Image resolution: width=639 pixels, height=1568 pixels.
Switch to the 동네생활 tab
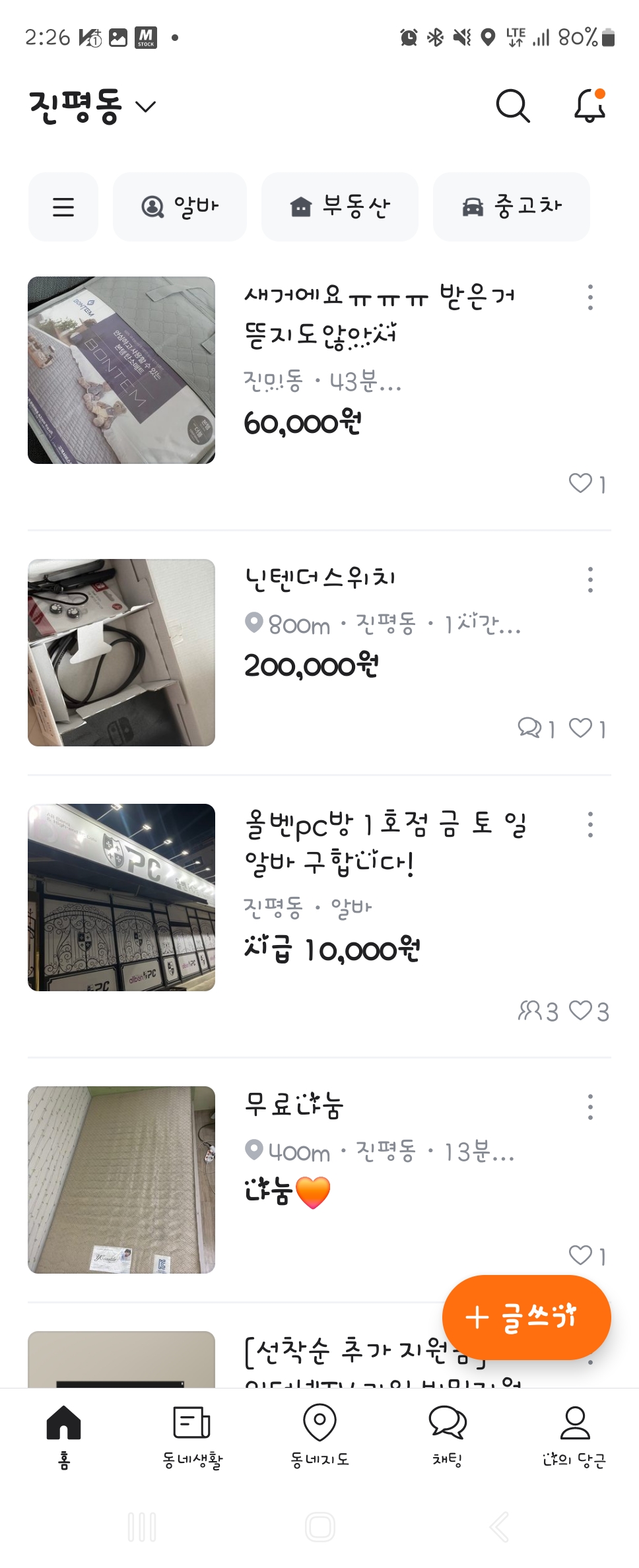click(x=192, y=1436)
